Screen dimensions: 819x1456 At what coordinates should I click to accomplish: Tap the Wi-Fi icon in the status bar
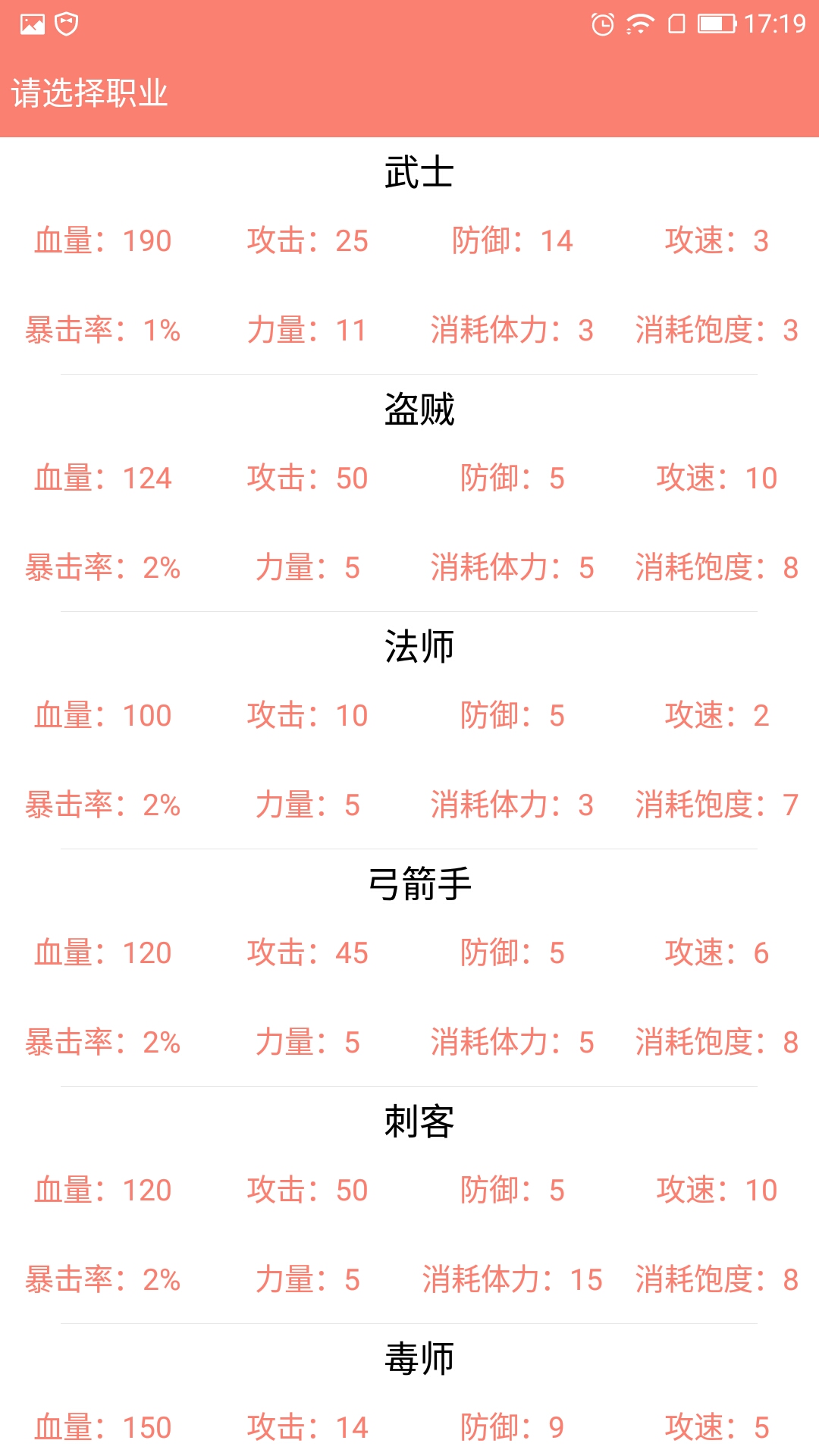click(639, 23)
